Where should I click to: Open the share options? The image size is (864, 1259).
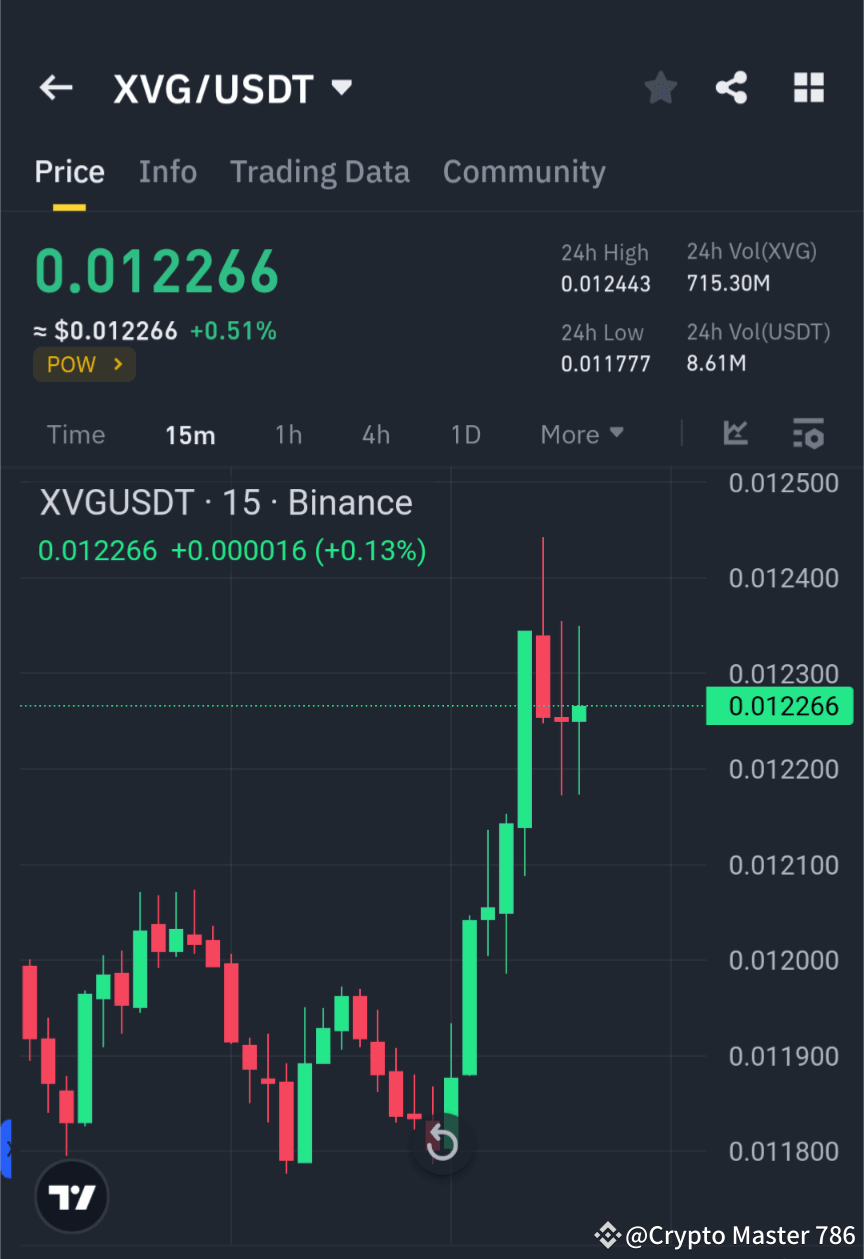[x=732, y=87]
